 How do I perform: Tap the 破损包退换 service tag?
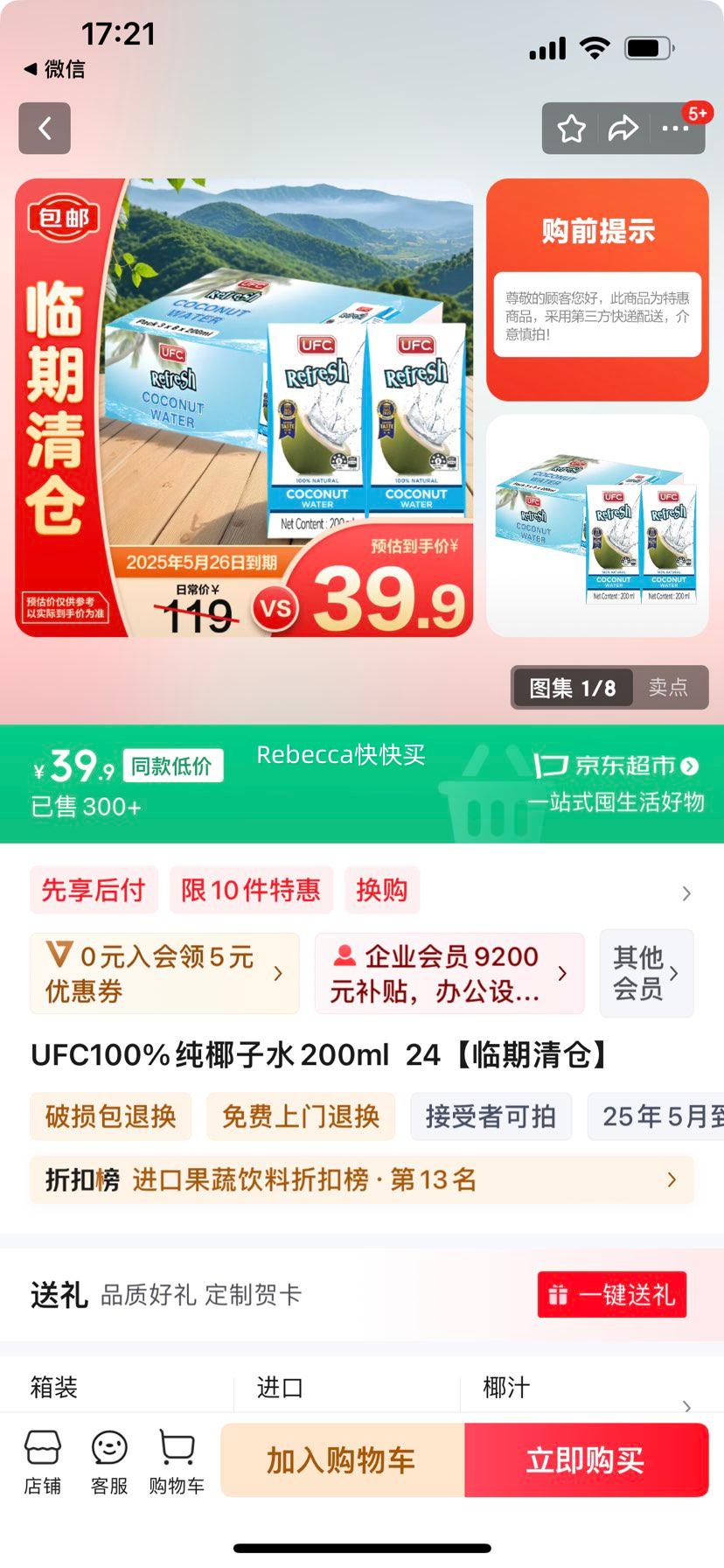click(110, 1116)
